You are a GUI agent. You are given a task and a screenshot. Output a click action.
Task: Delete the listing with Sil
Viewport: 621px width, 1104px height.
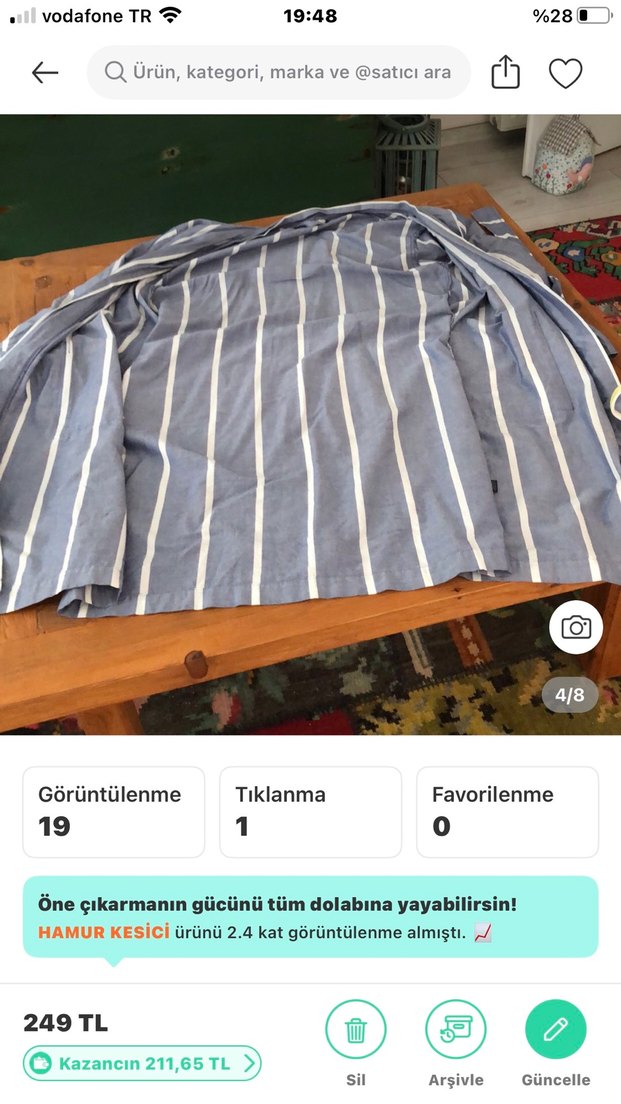(356, 1031)
